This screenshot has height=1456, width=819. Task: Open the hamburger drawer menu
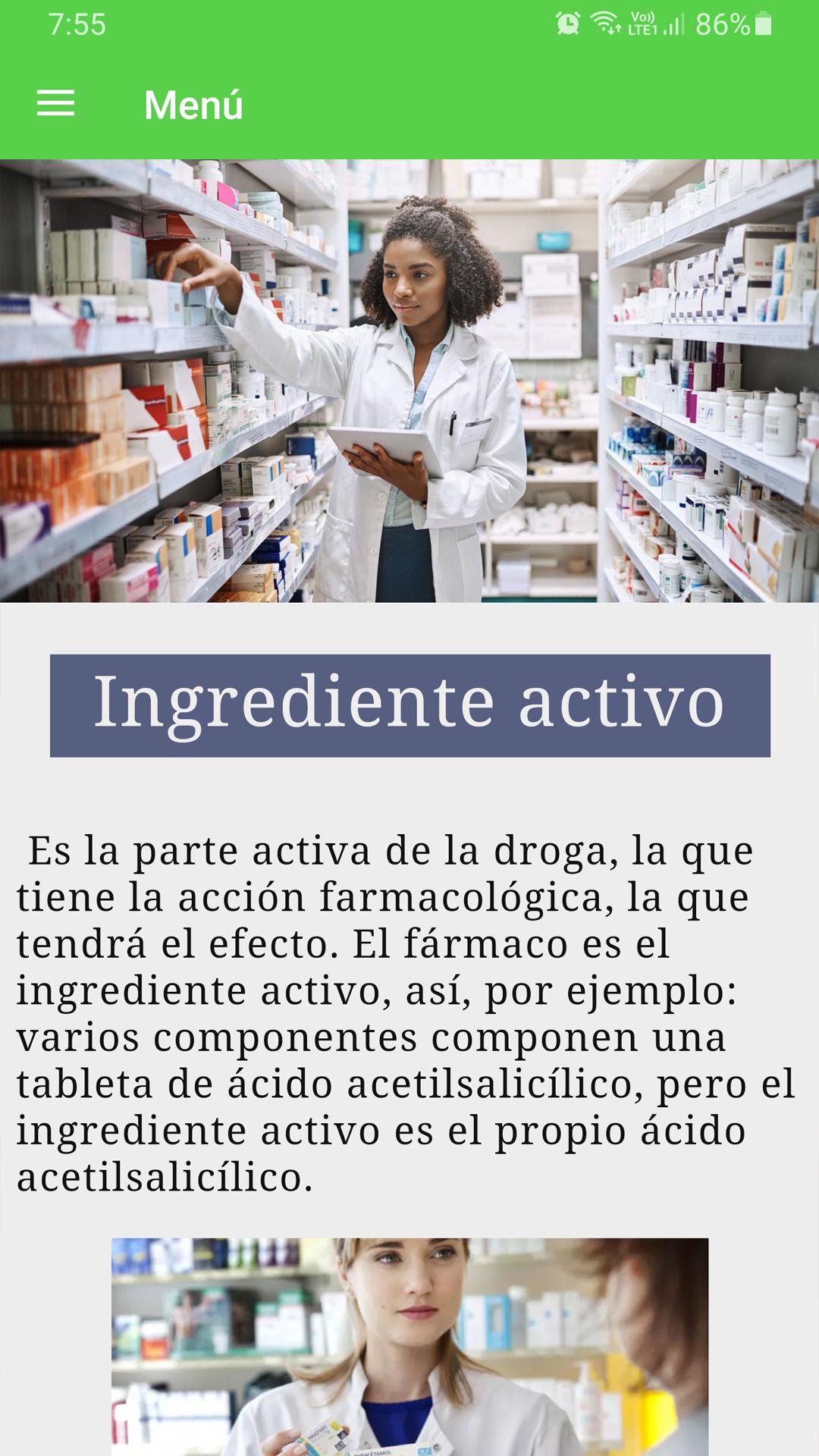coord(56,103)
